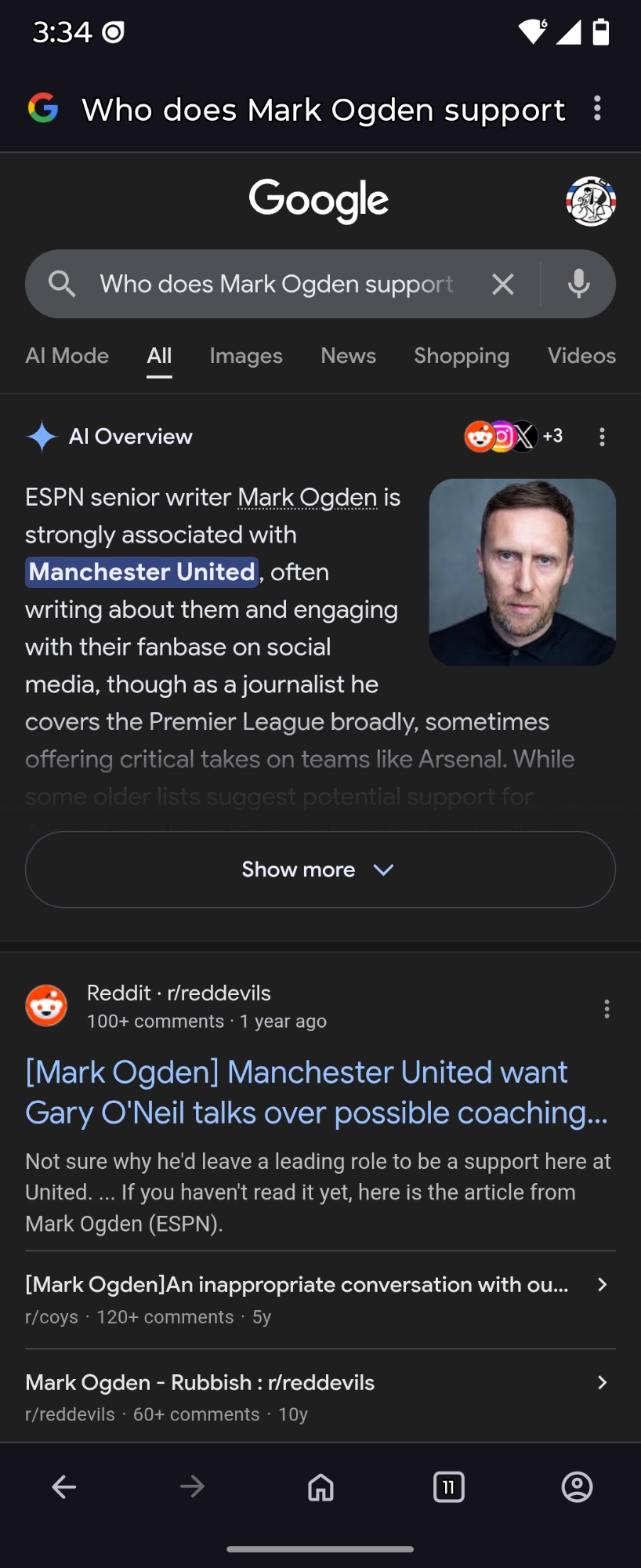Viewport: 641px width, 1568px height.
Task: Switch to the Images tab
Action: coord(246,356)
